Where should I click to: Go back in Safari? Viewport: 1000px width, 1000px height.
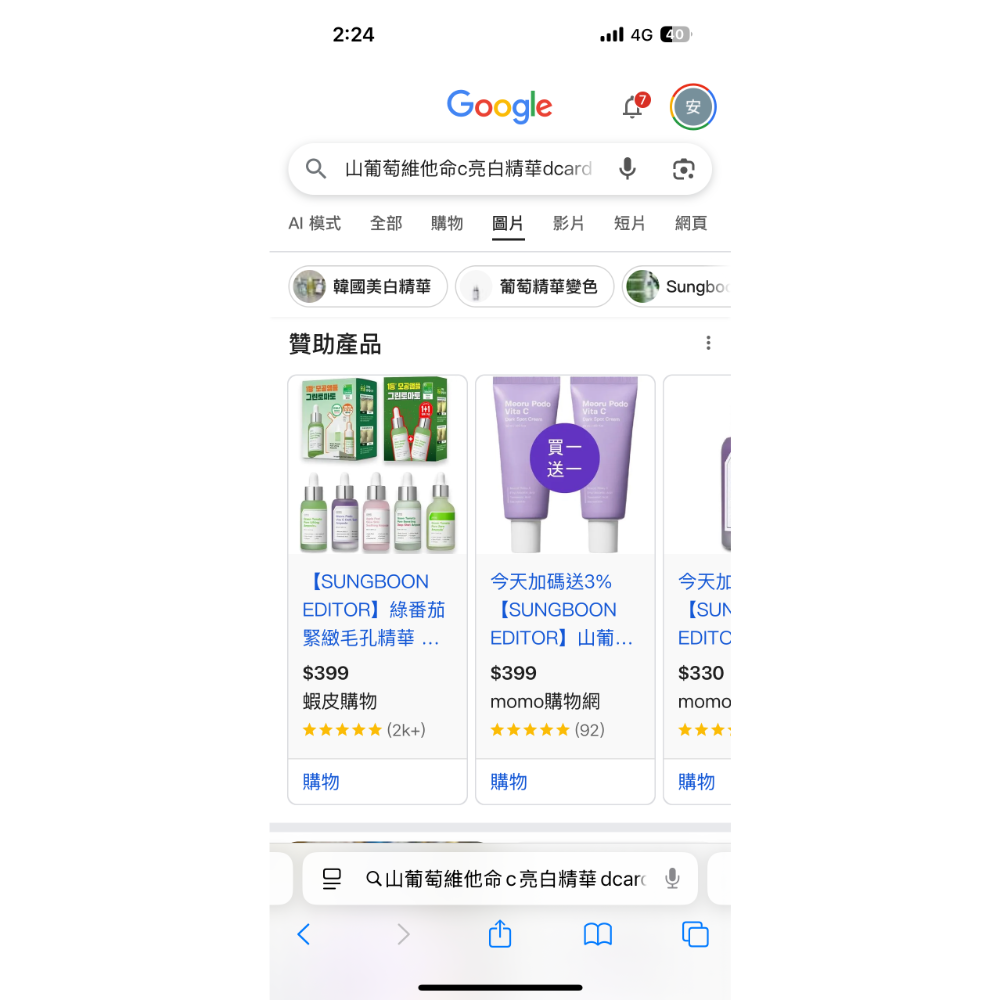[x=304, y=934]
